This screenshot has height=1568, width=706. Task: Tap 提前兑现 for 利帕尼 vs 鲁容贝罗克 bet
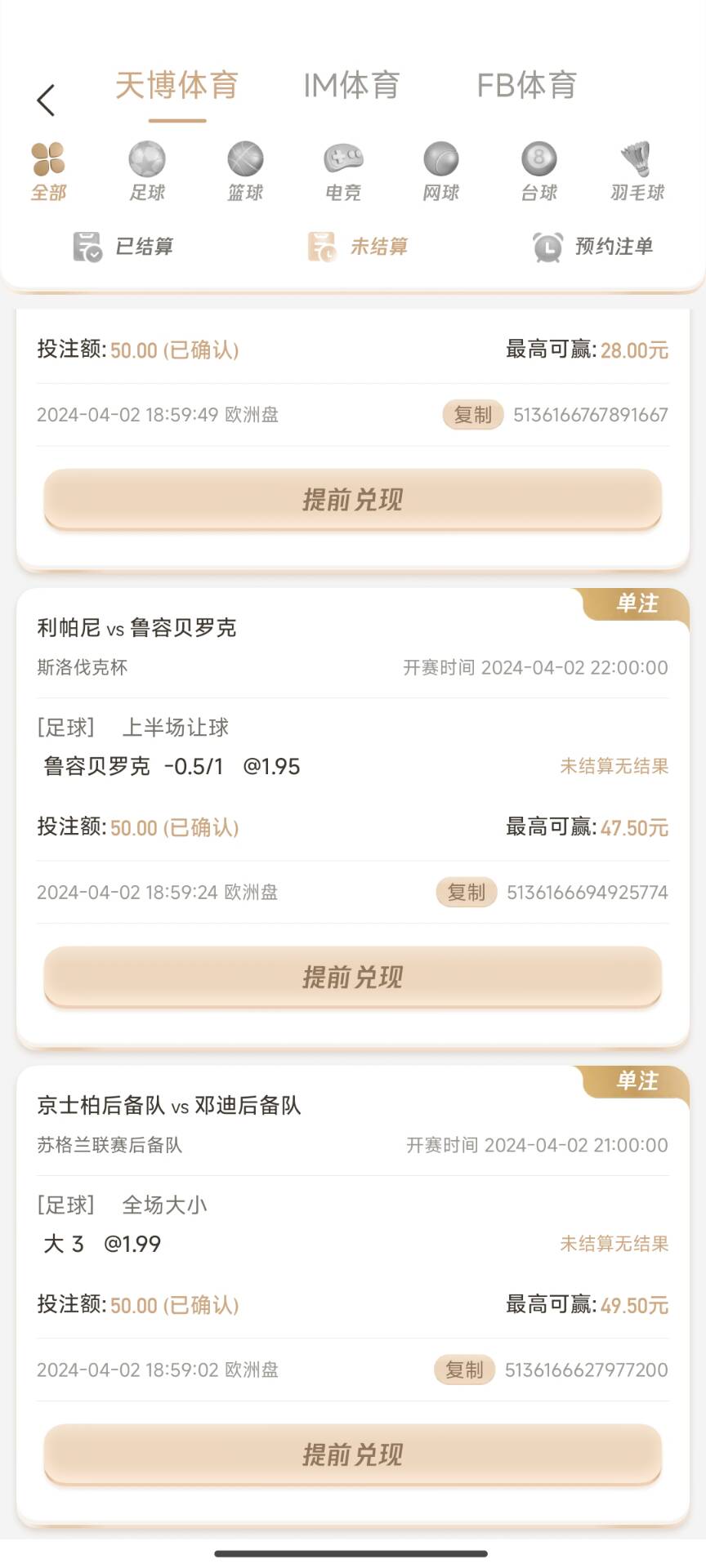tap(353, 977)
